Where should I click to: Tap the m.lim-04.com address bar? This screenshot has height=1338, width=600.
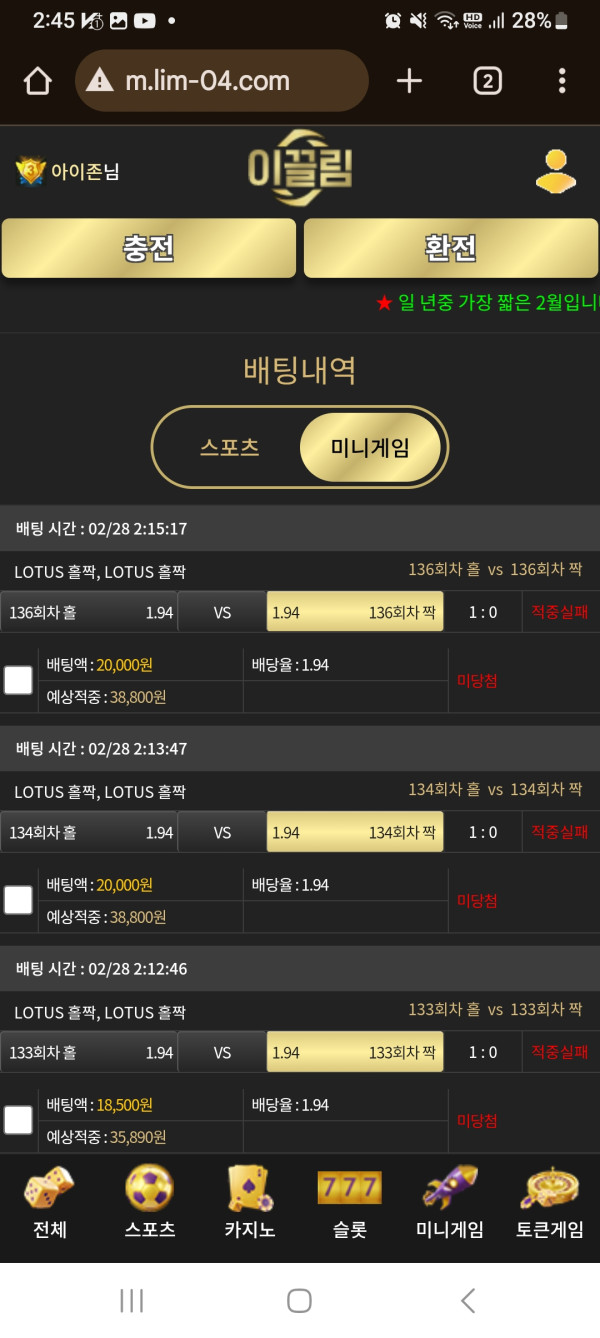[x=222, y=81]
